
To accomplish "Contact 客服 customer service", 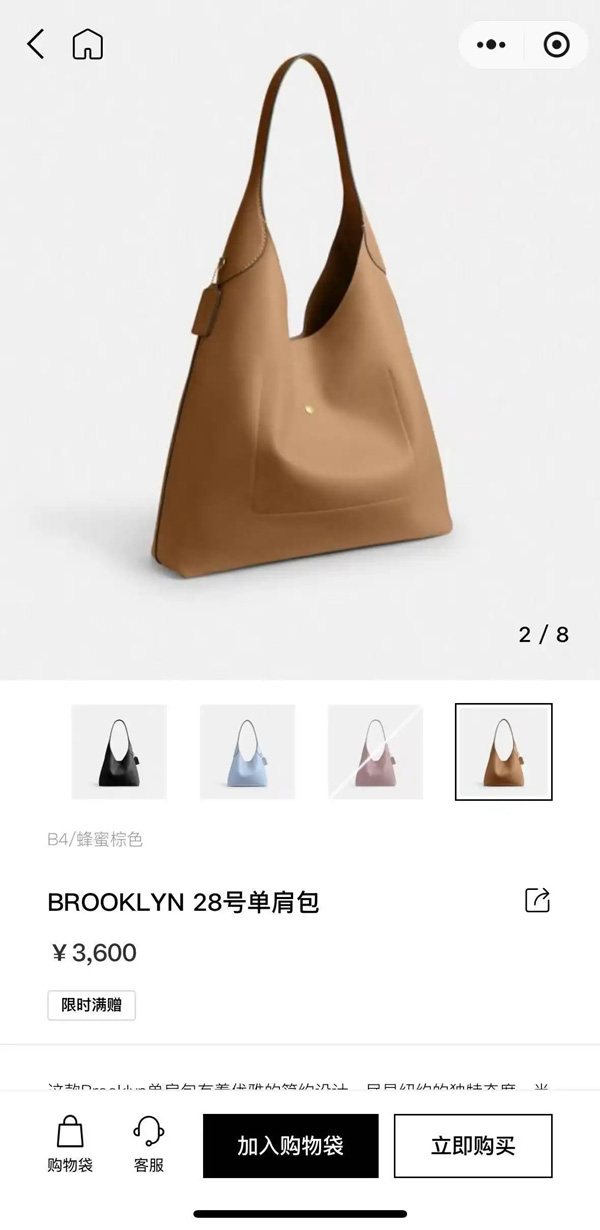I will click(x=149, y=1145).
